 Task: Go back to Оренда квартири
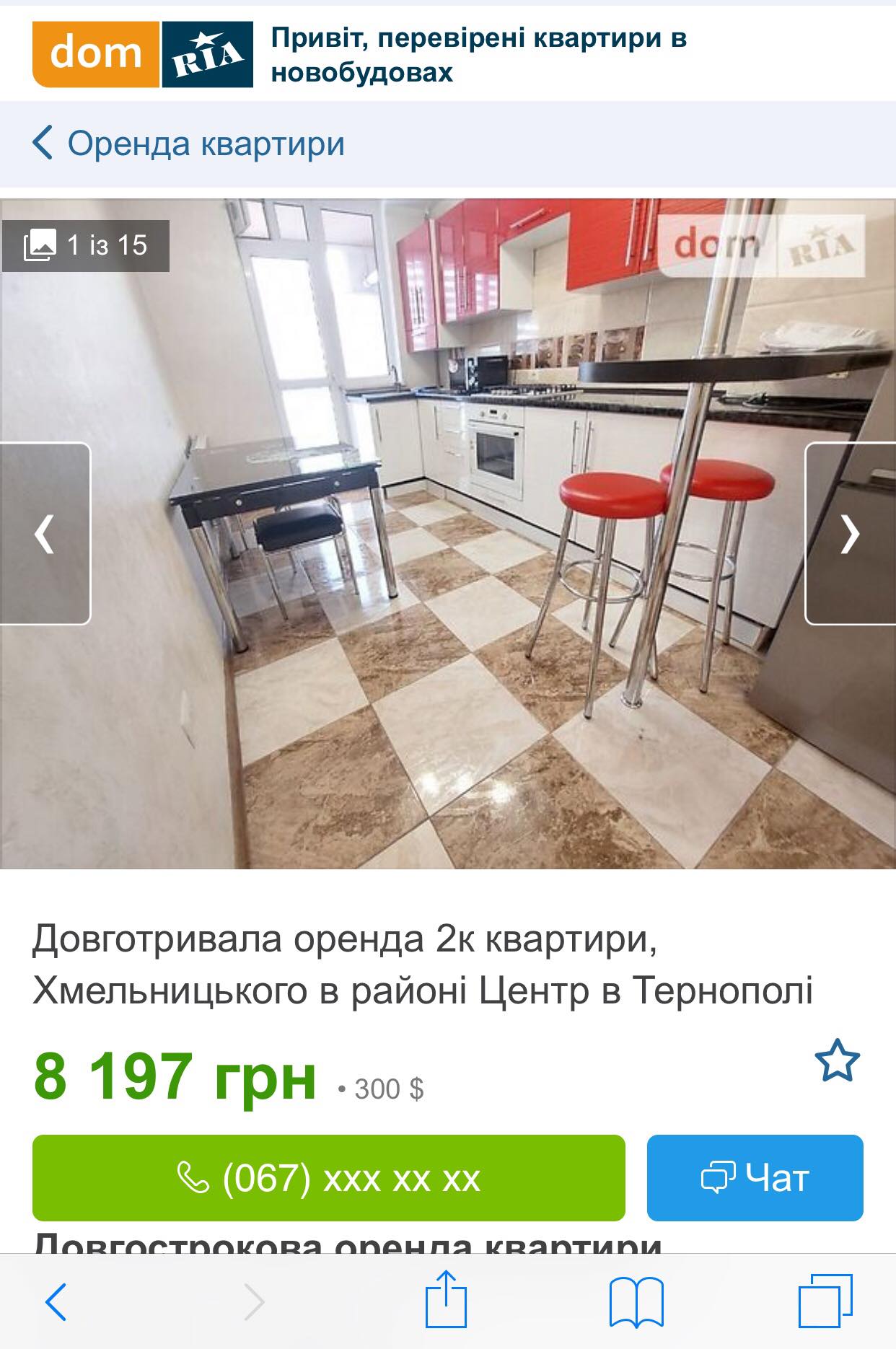tap(189, 144)
